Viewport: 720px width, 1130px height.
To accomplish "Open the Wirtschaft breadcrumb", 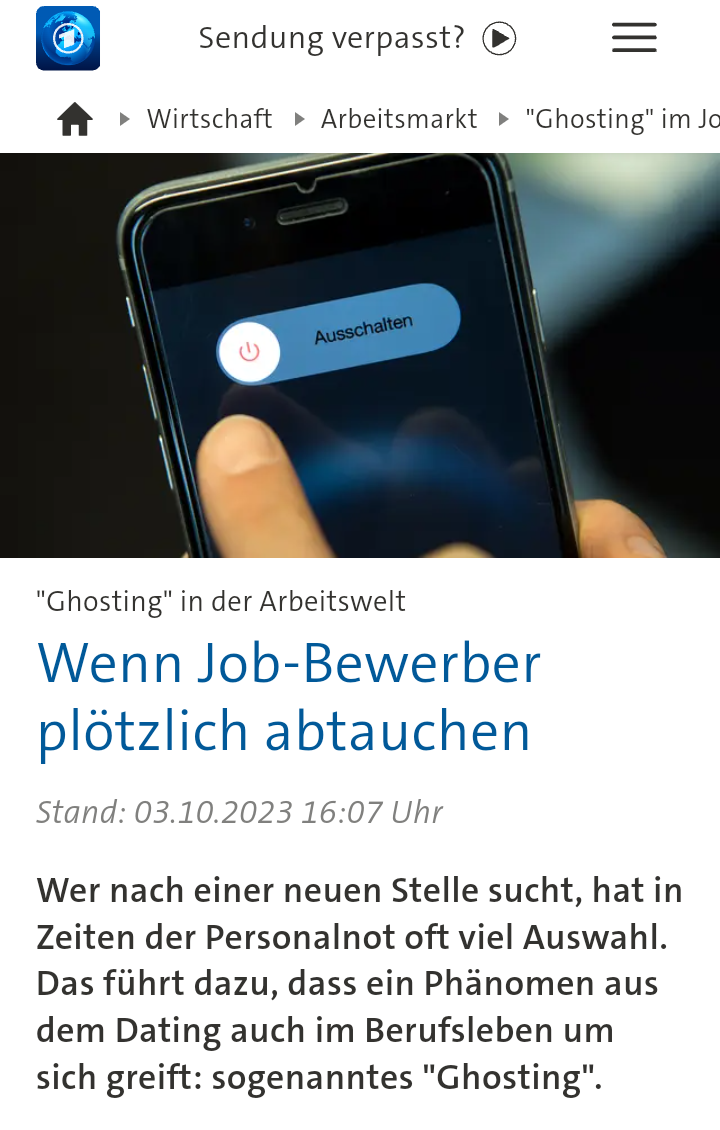I will pos(209,119).
